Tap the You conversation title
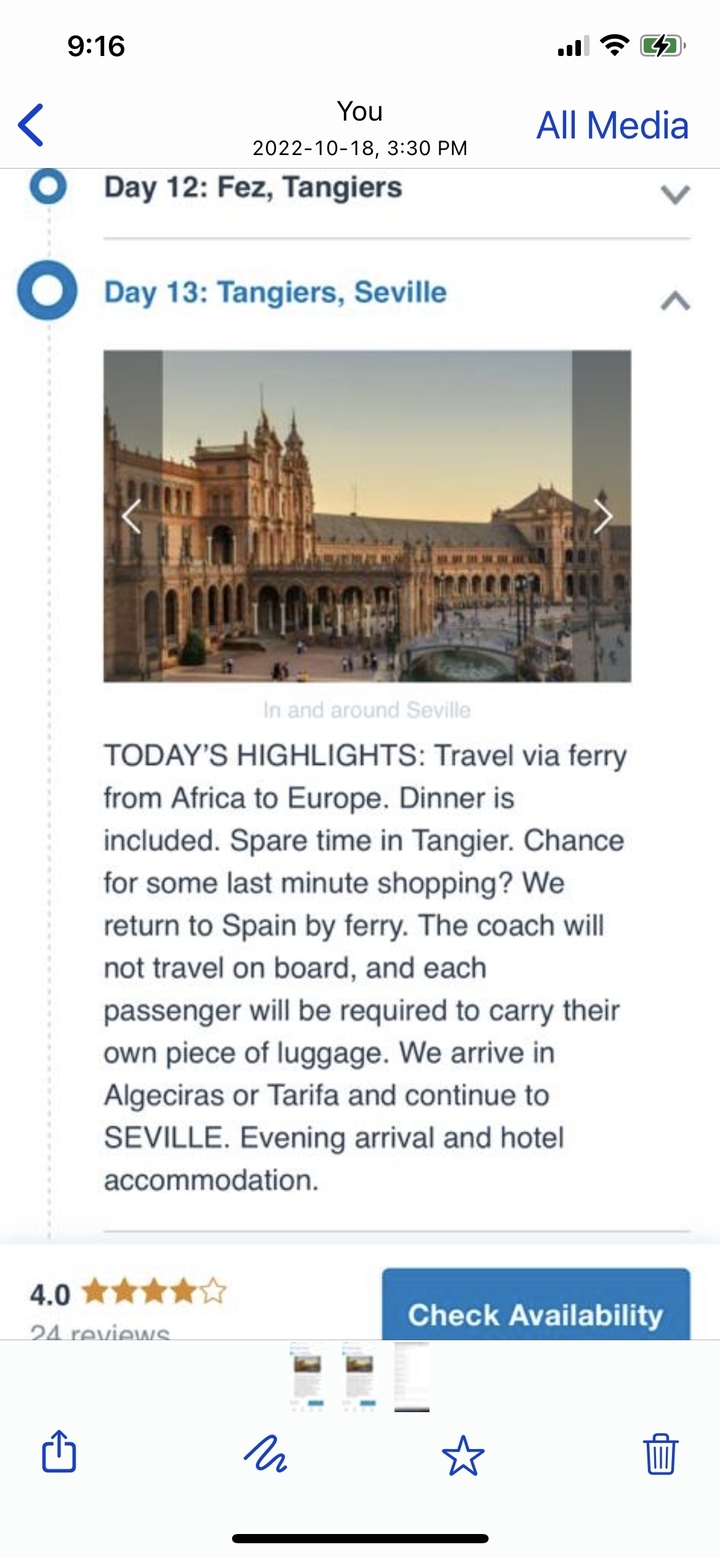The height and width of the screenshot is (1558, 720). (360, 111)
